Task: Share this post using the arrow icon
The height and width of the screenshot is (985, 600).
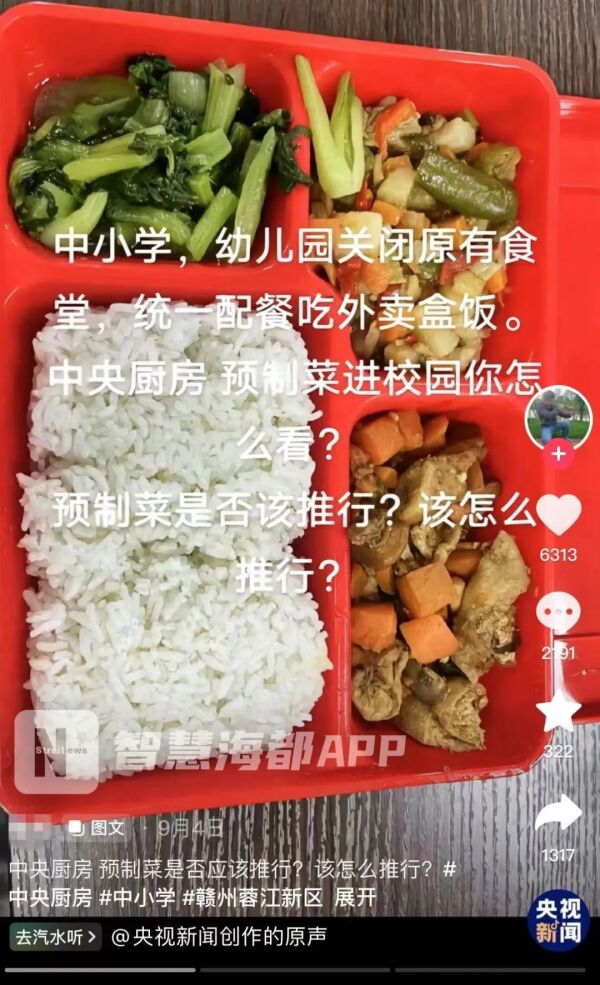Action: [x=558, y=813]
